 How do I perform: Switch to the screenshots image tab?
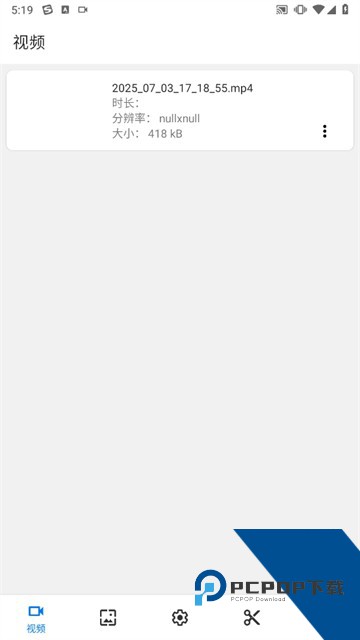coord(108,618)
